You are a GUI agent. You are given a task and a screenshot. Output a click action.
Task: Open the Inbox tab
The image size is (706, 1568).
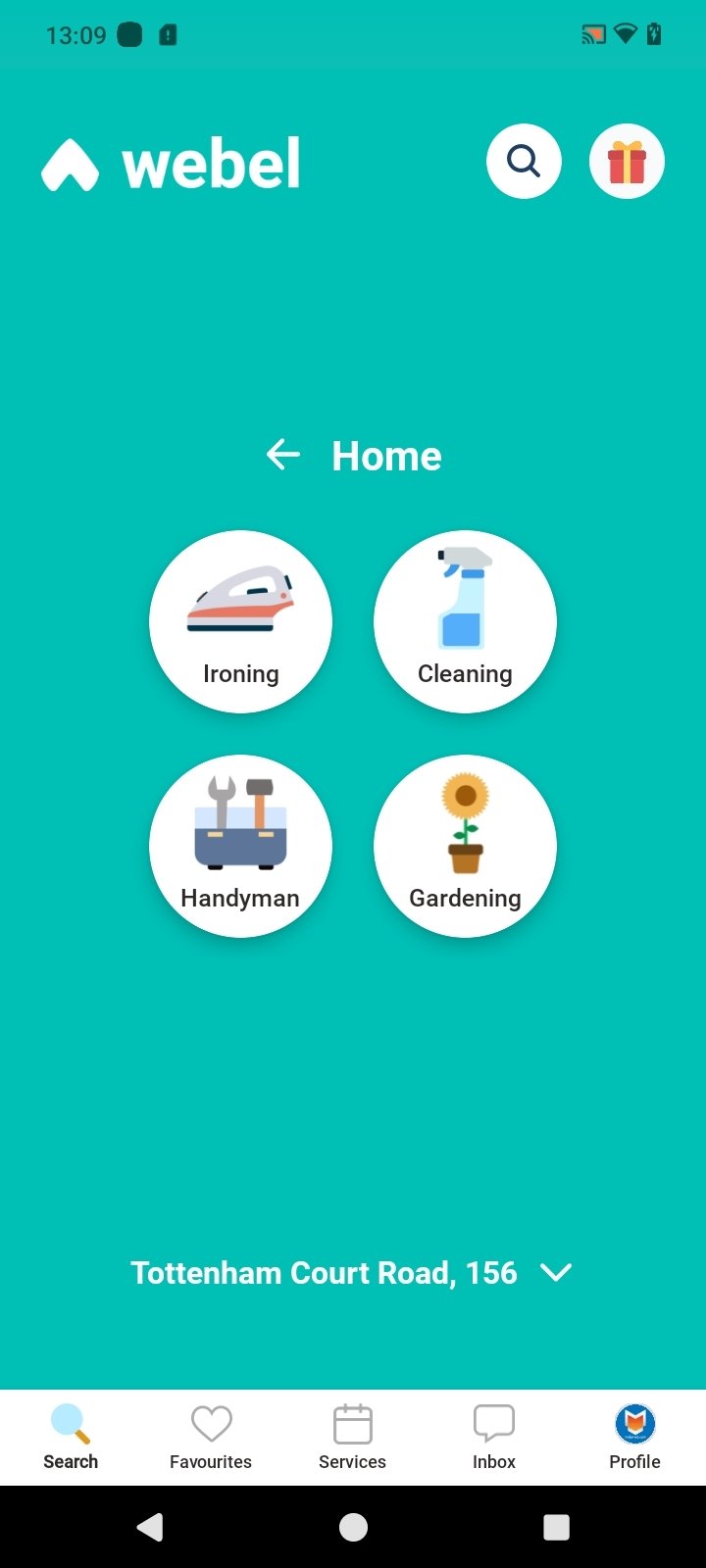[494, 1437]
